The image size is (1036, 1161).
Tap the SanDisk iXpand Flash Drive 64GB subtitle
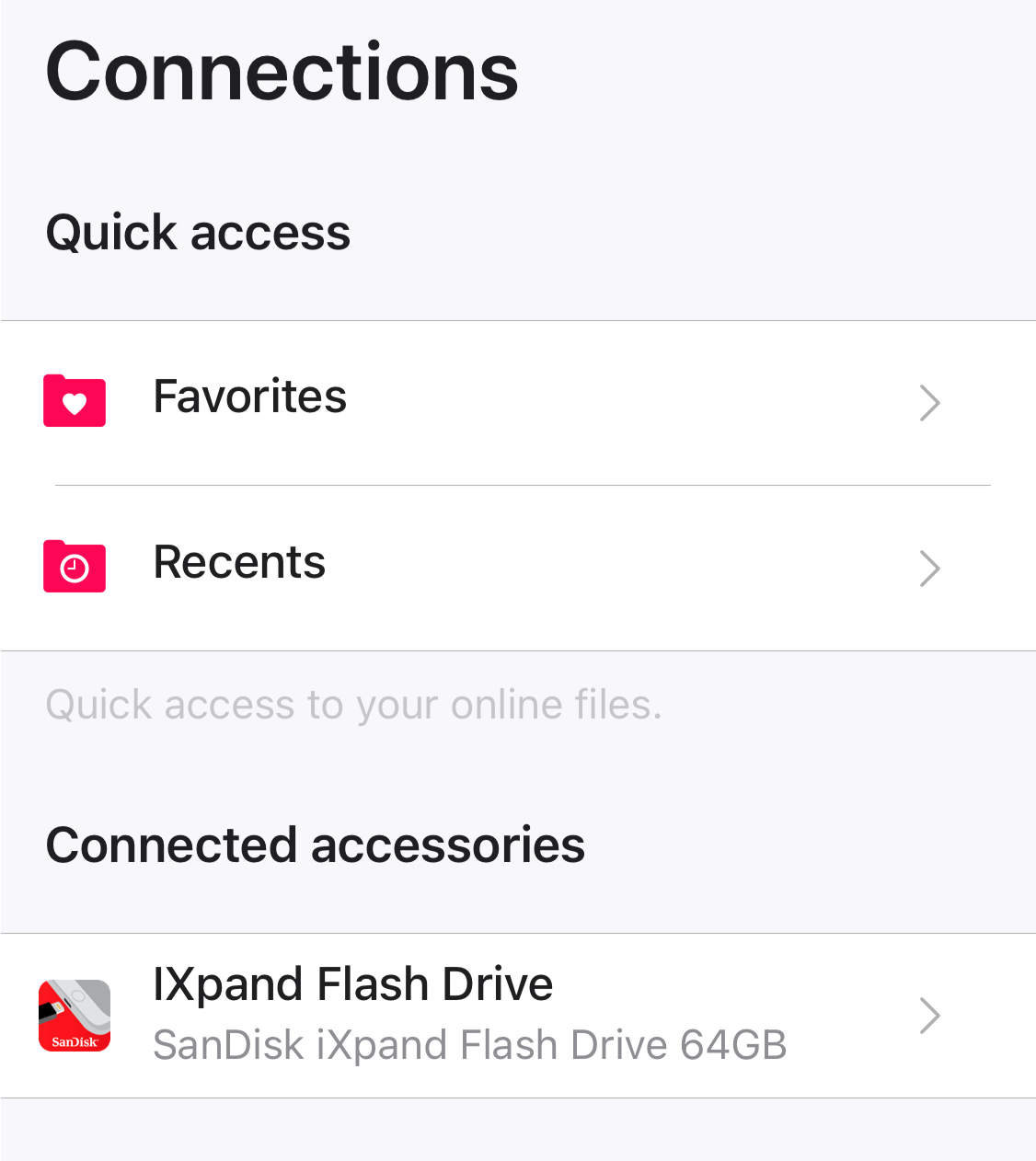[x=469, y=1044]
